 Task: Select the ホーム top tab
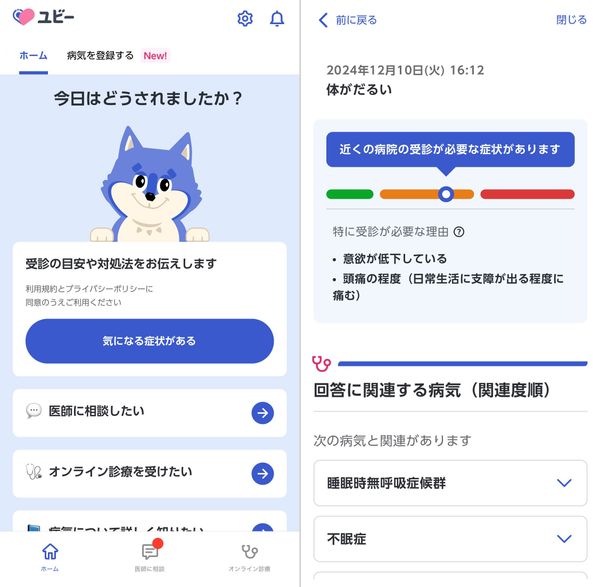[33, 55]
